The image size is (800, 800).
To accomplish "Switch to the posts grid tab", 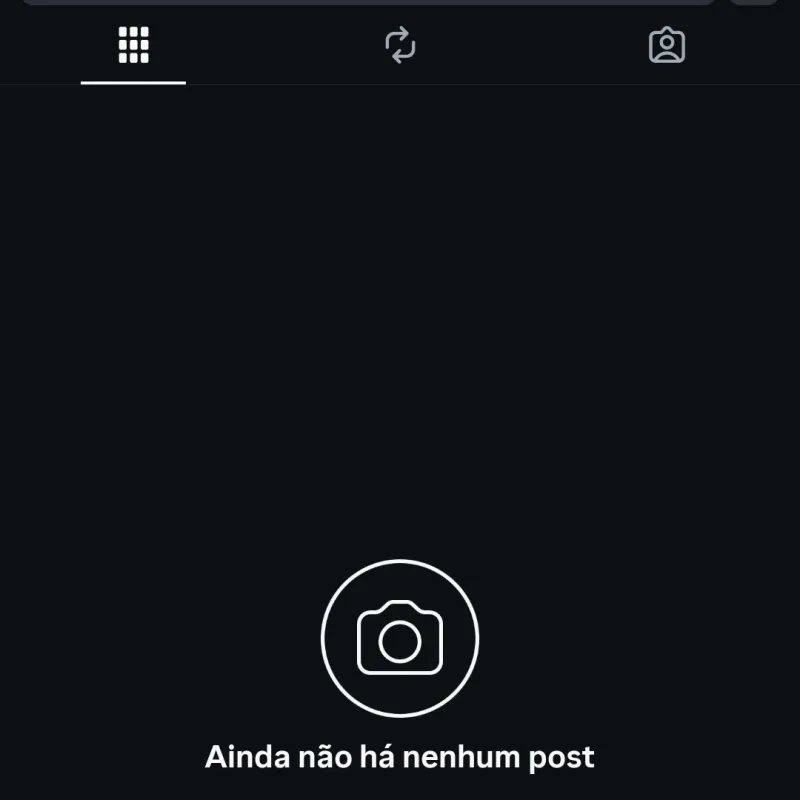I will point(133,46).
